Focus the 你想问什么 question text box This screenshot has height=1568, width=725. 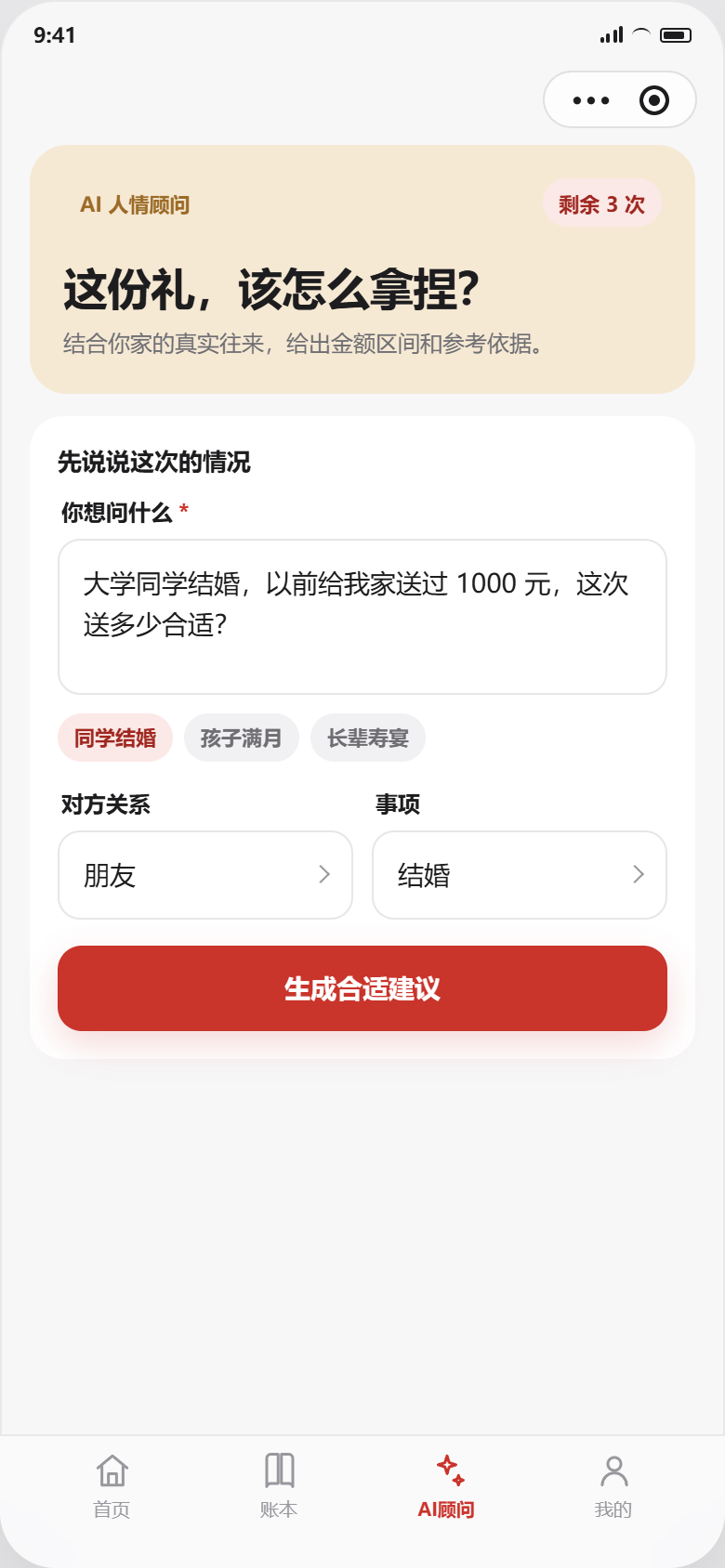click(x=362, y=617)
